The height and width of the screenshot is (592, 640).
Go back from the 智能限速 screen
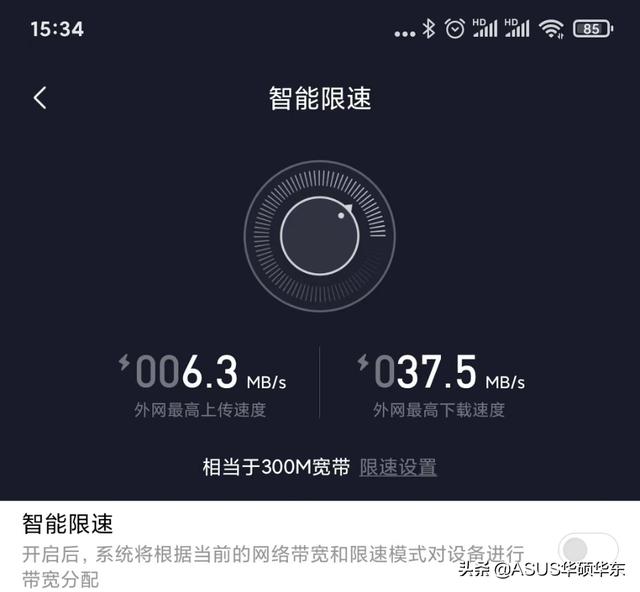click(40, 98)
